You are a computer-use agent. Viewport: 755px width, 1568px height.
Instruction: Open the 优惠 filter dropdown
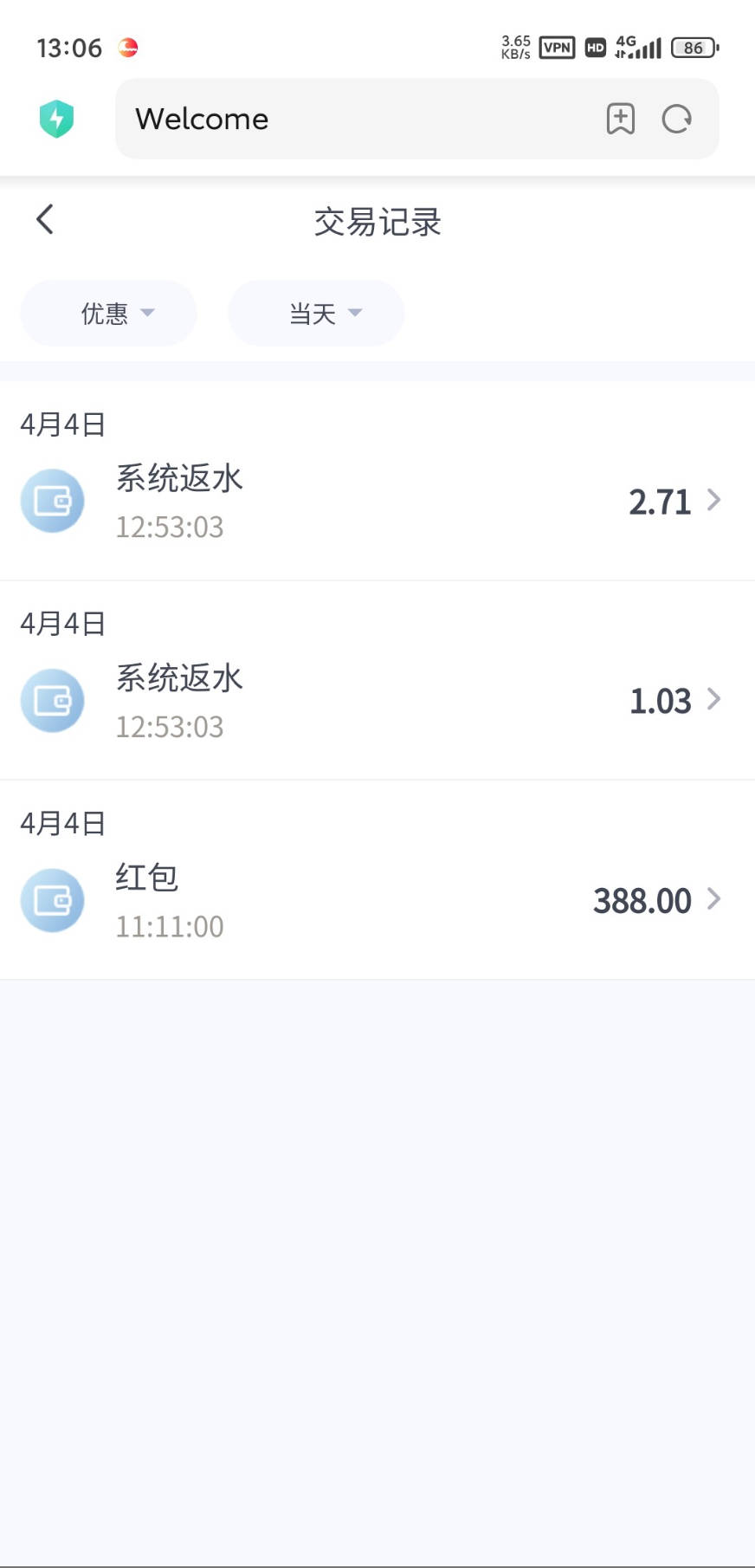109,313
